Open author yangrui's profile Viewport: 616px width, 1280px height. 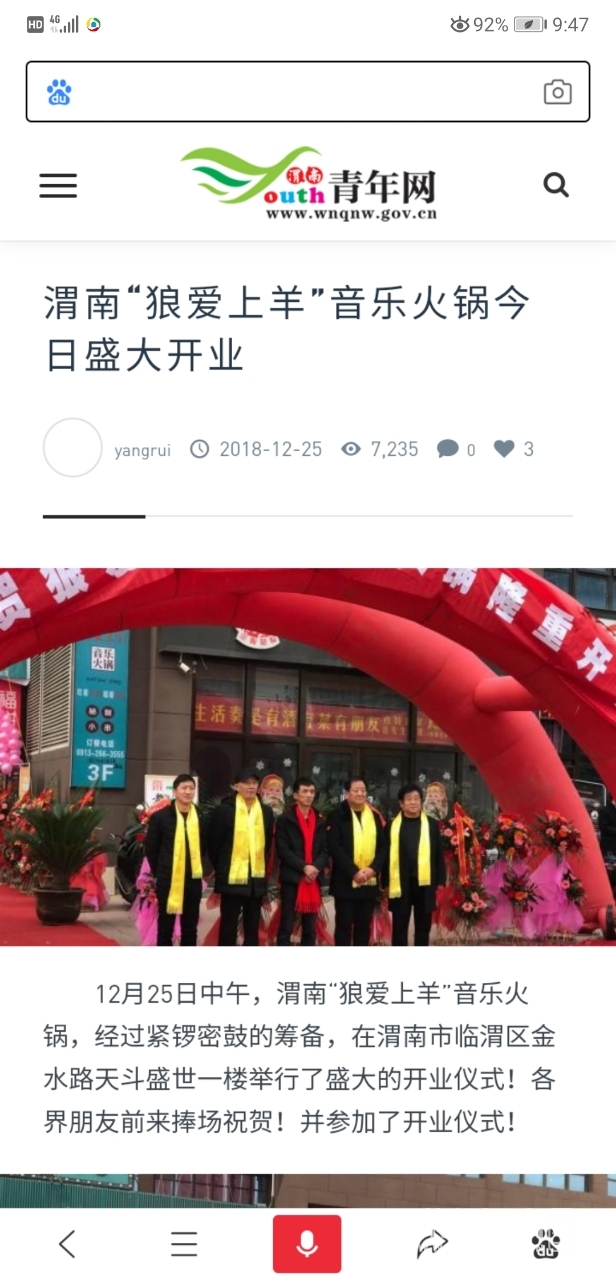point(142,450)
